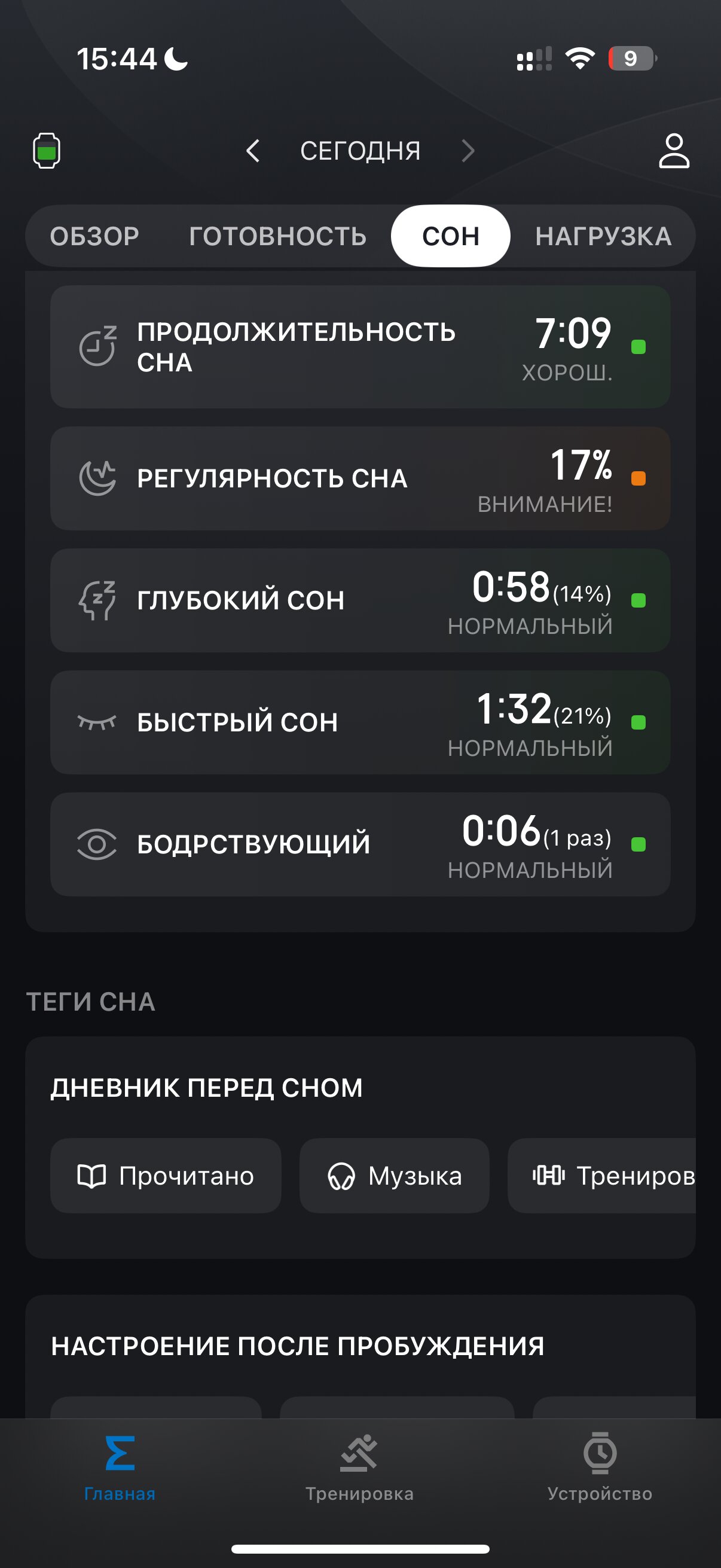Open the watch device status icon
Screen dimensions: 721x1568
tap(46, 150)
